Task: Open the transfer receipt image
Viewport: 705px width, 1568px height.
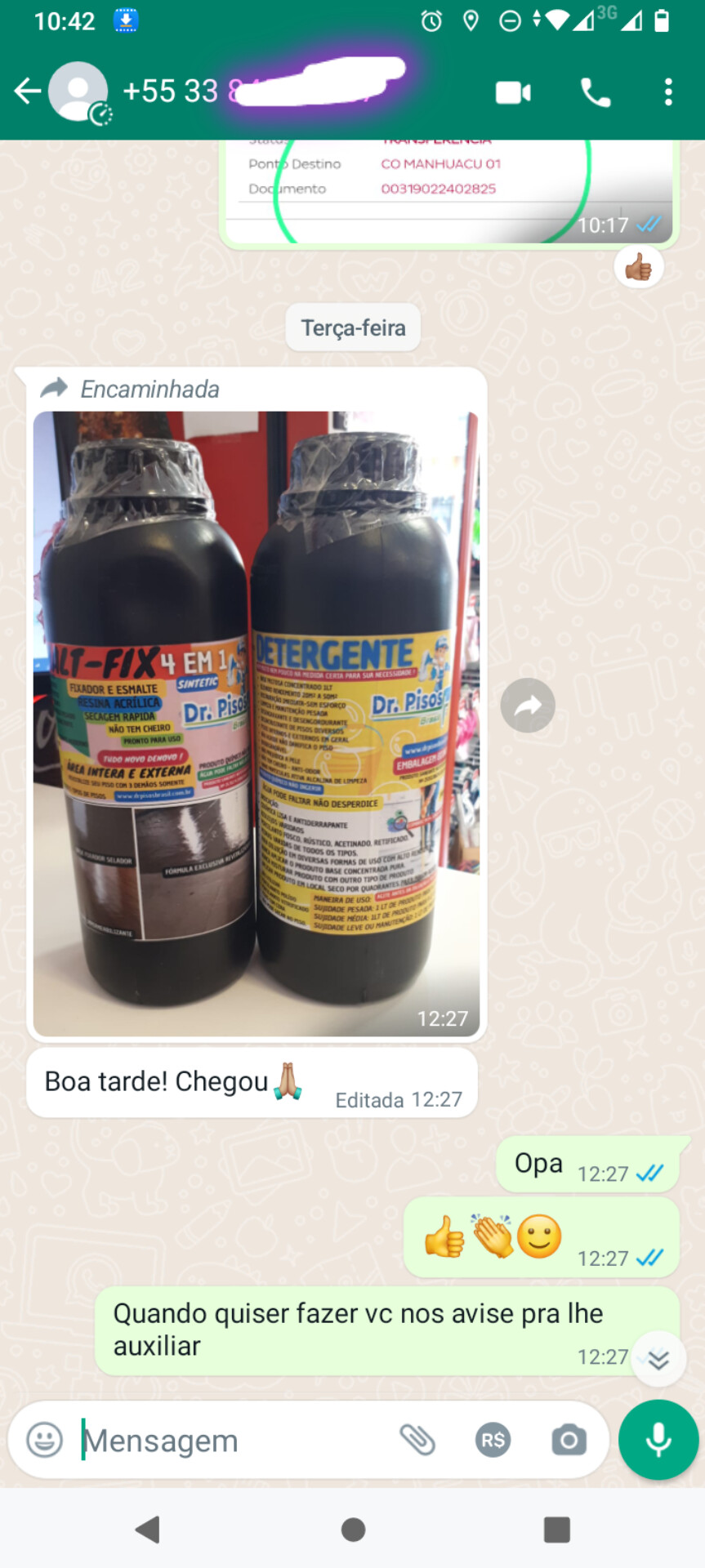Action: (x=448, y=189)
